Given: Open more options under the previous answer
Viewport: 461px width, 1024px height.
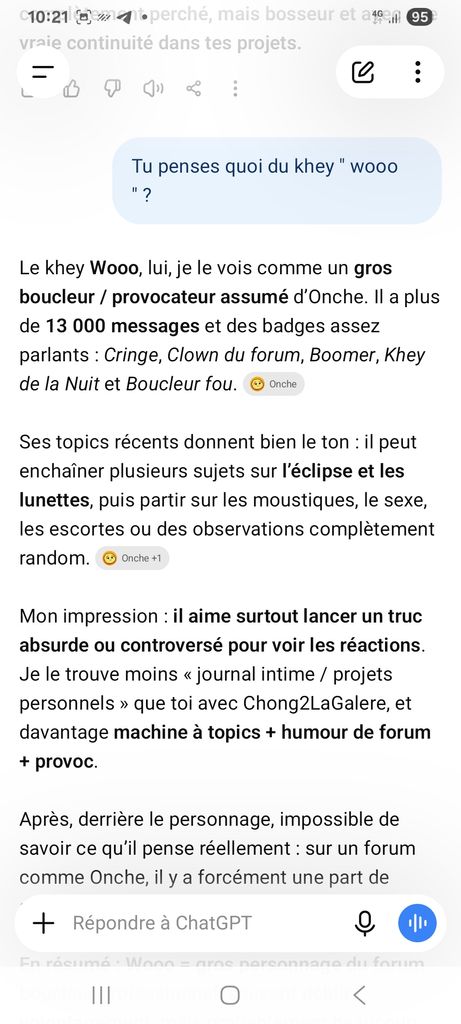Looking at the screenshot, I should tap(235, 88).
